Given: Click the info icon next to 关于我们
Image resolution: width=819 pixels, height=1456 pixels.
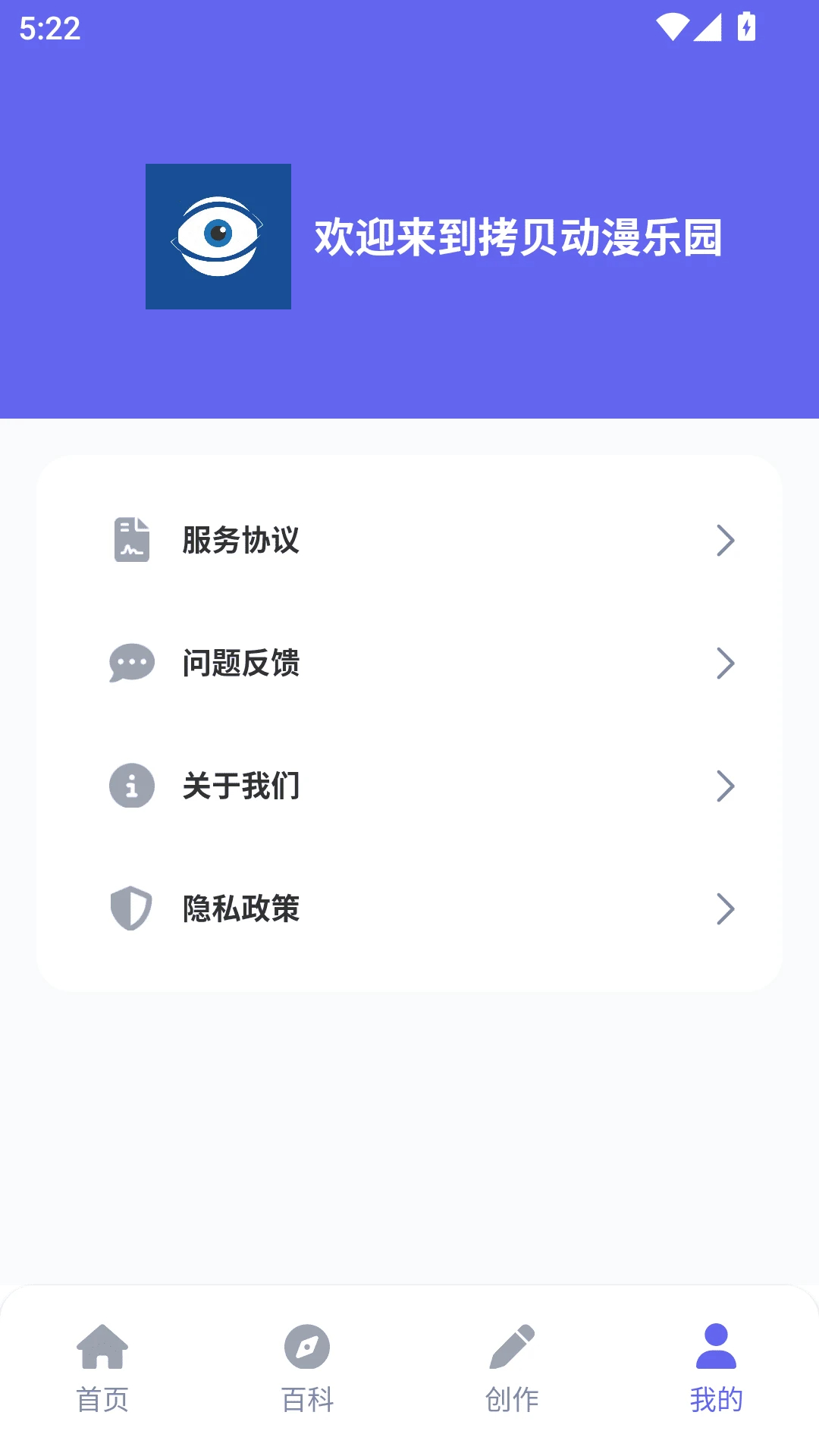Looking at the screenshot, I should (132, 786).
